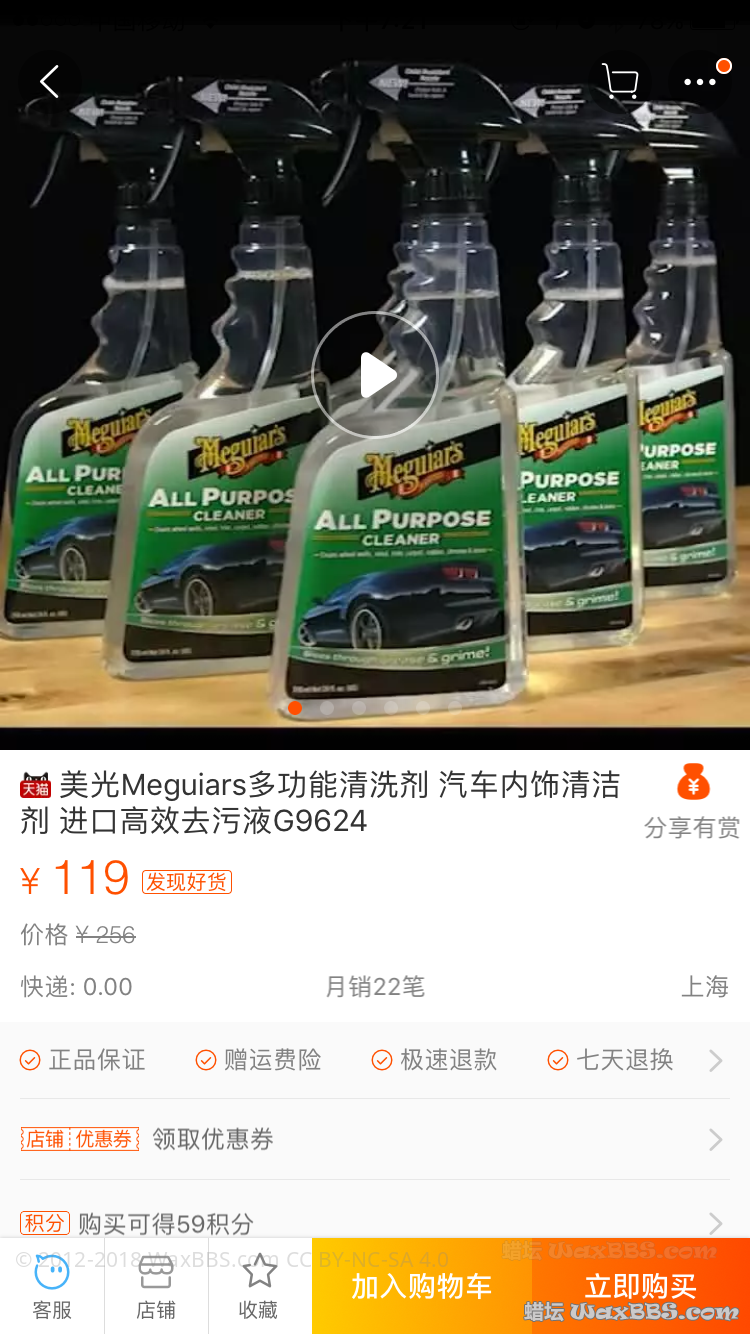The image size is (750, 1334).
Task: Tap 分享有赏 to share the product
Action: tap(692, 801)
